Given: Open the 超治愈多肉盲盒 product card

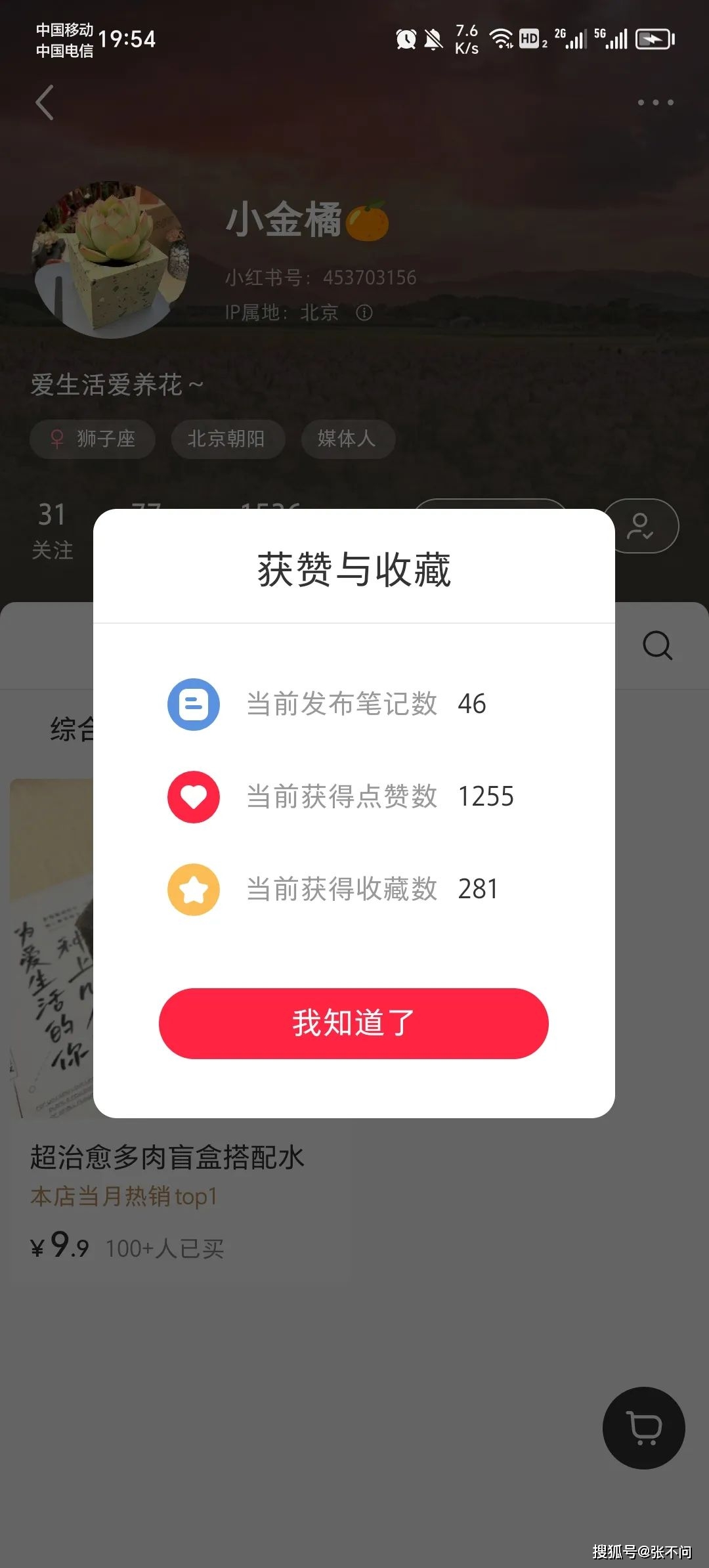Looking at the screenshot, I should click(x=167, y=1156).
